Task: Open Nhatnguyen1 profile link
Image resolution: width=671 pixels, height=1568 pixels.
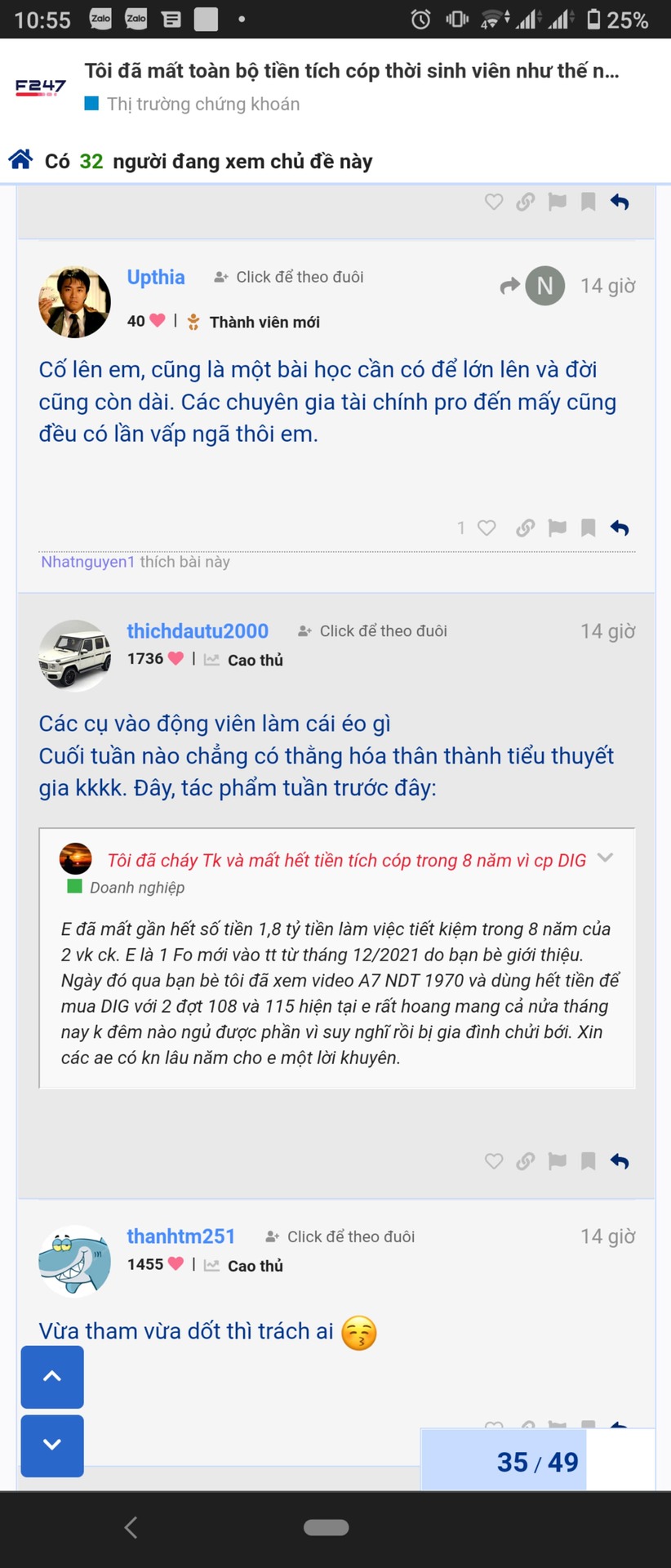Action: [x=87, y=562]
